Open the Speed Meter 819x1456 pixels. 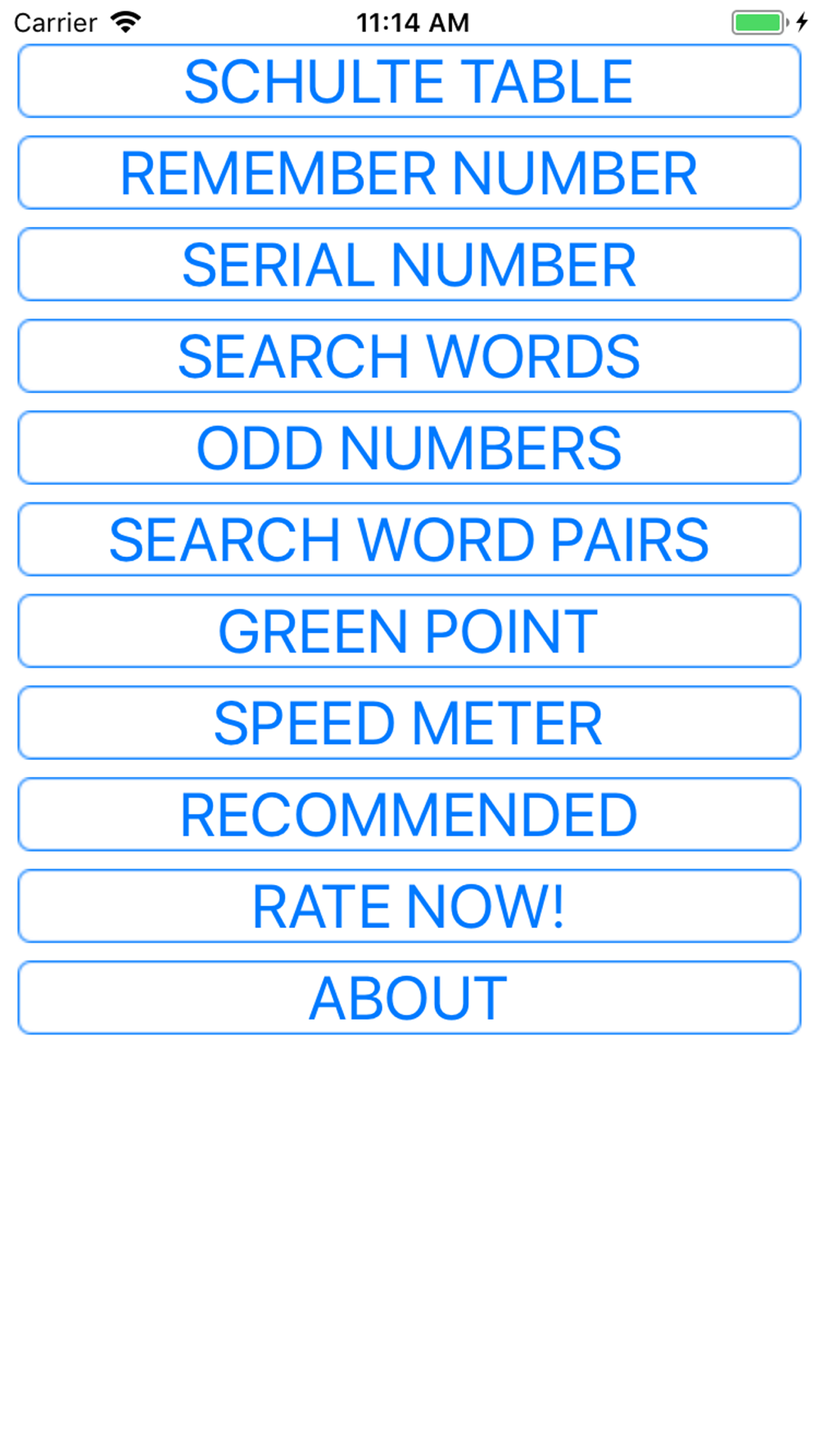point(409,723)
